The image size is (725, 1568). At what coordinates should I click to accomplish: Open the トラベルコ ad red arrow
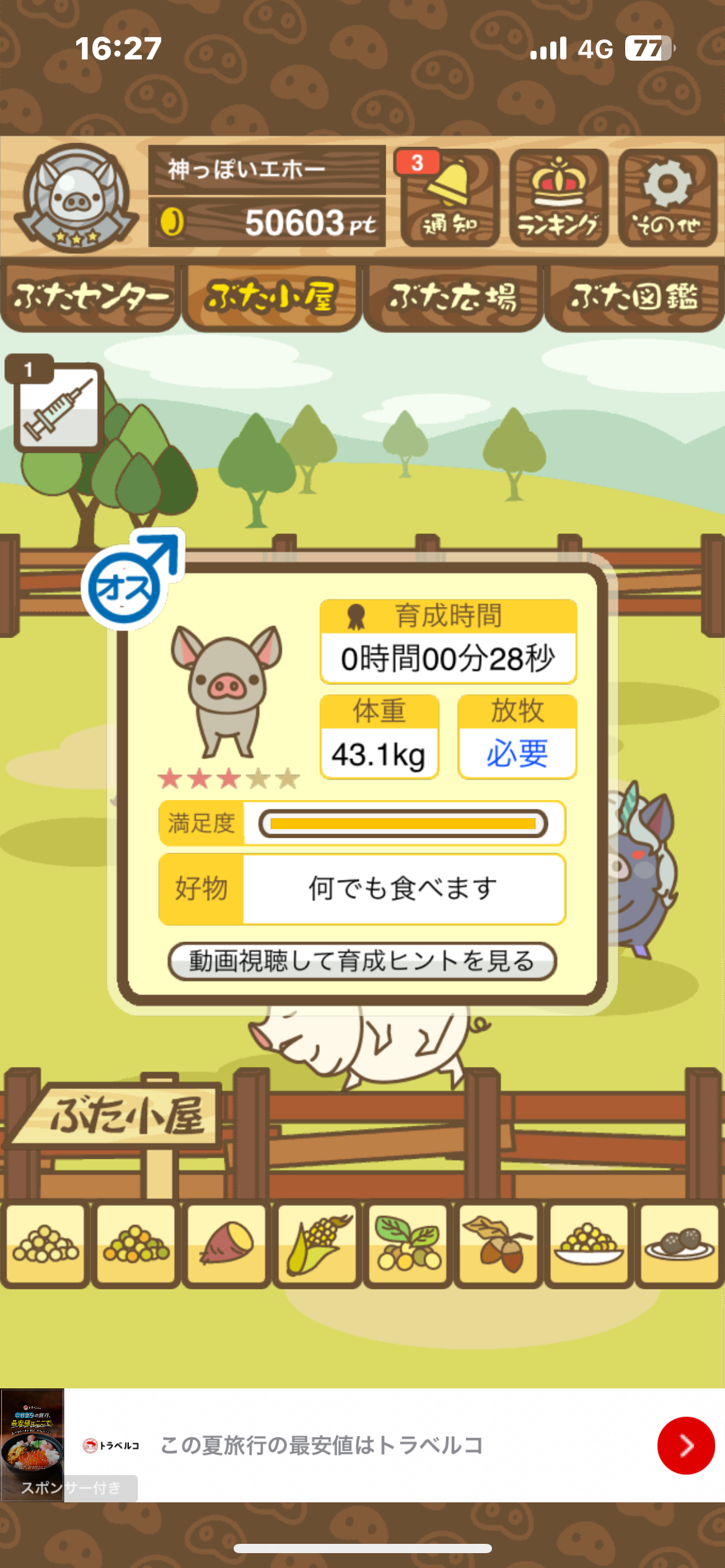[x=686, y=1445]
